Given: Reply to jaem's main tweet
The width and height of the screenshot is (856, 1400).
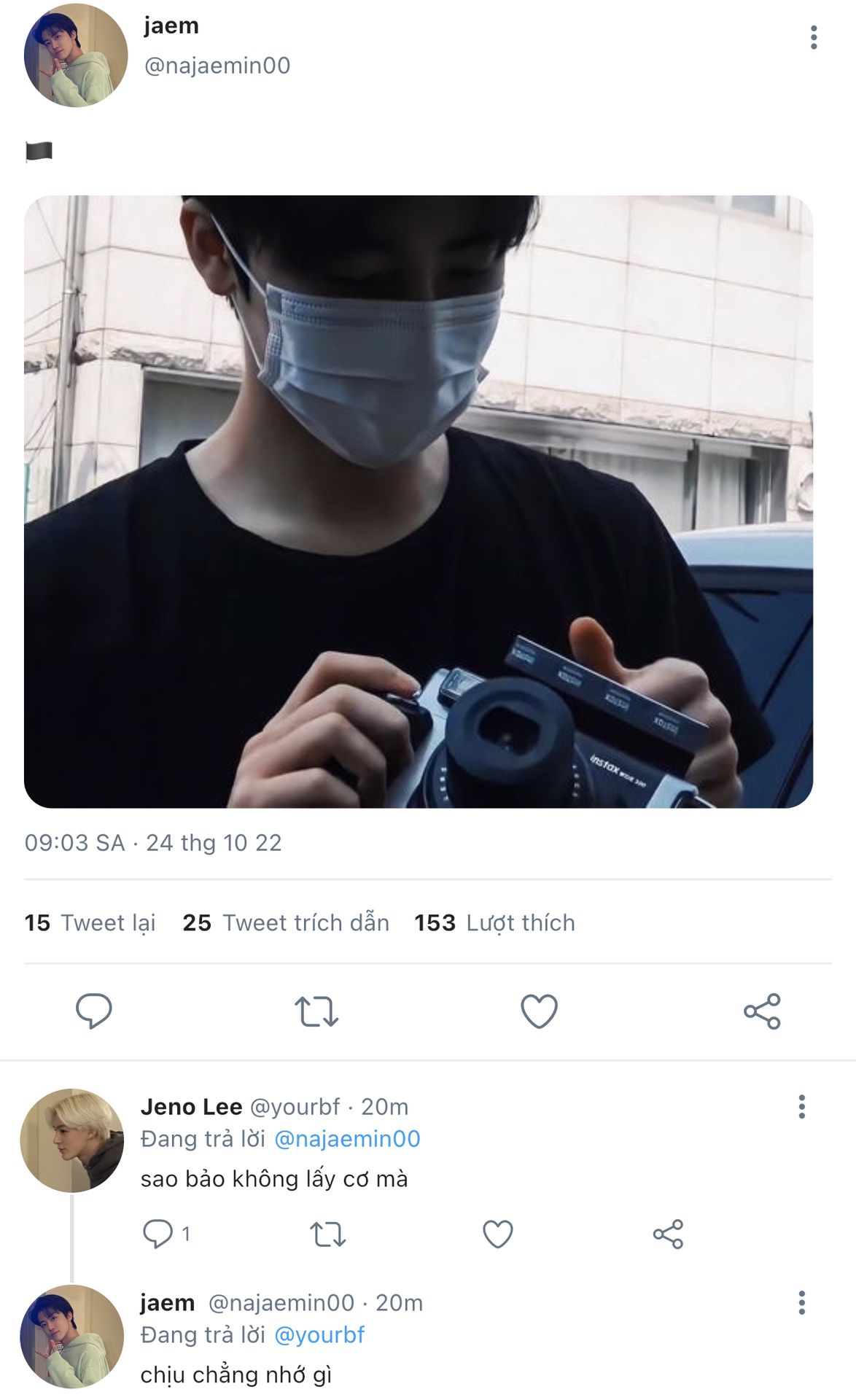Looking at the screenshot, I should (94, 1011).
